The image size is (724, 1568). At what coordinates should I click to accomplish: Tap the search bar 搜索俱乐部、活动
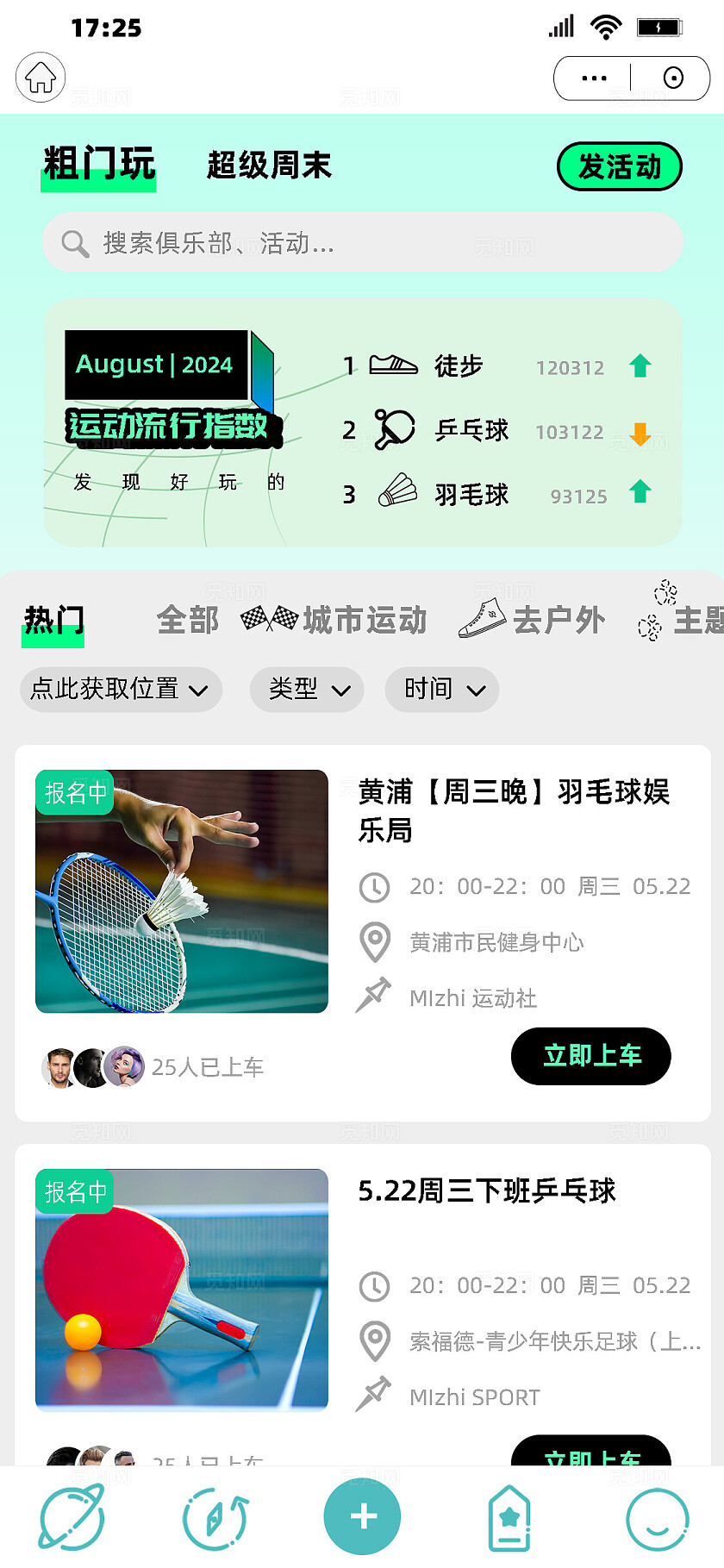tap(362, 243)
